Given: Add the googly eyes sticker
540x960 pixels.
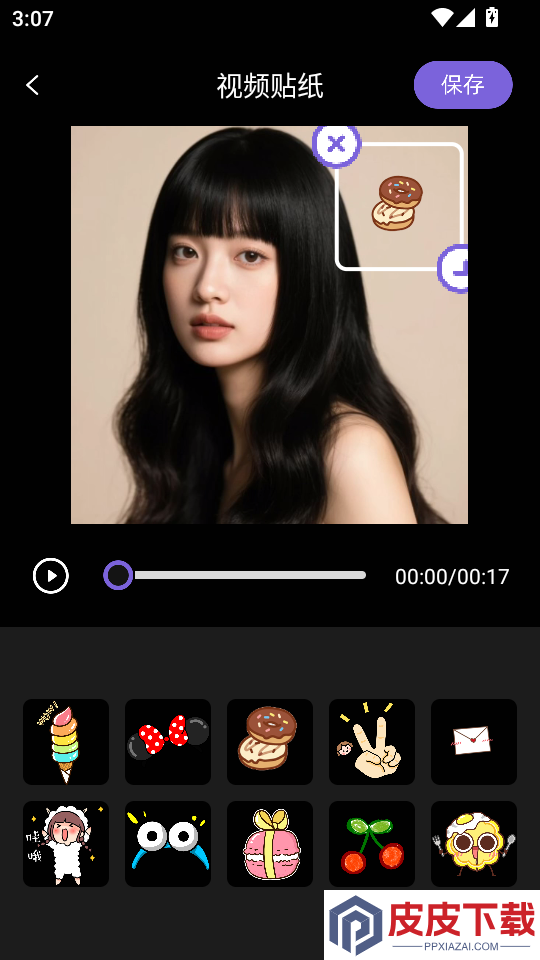Looking at the screenshot, I should pyautogui.click(x=168, y=844).
